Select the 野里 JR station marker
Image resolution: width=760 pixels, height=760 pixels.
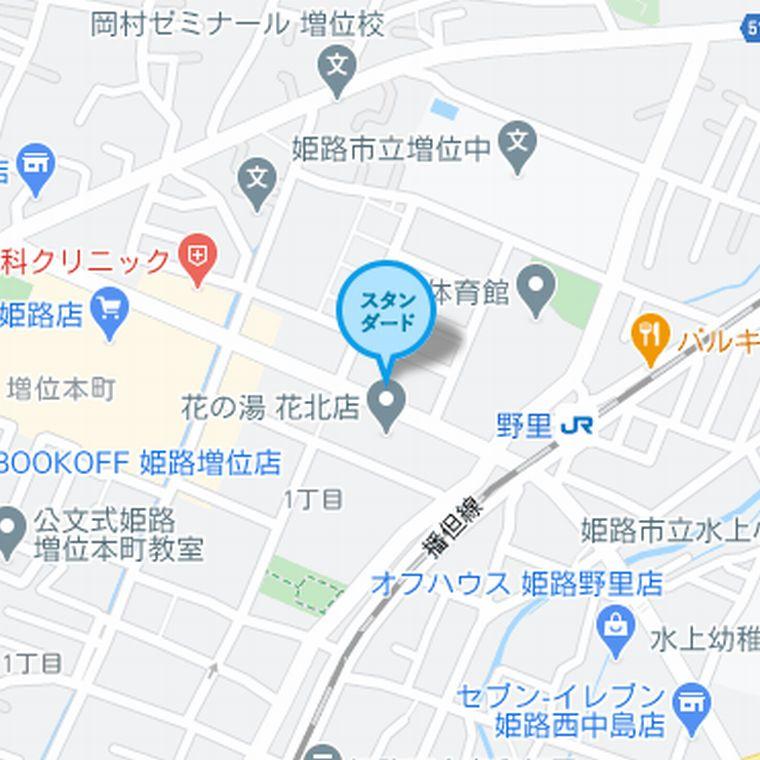576,426
